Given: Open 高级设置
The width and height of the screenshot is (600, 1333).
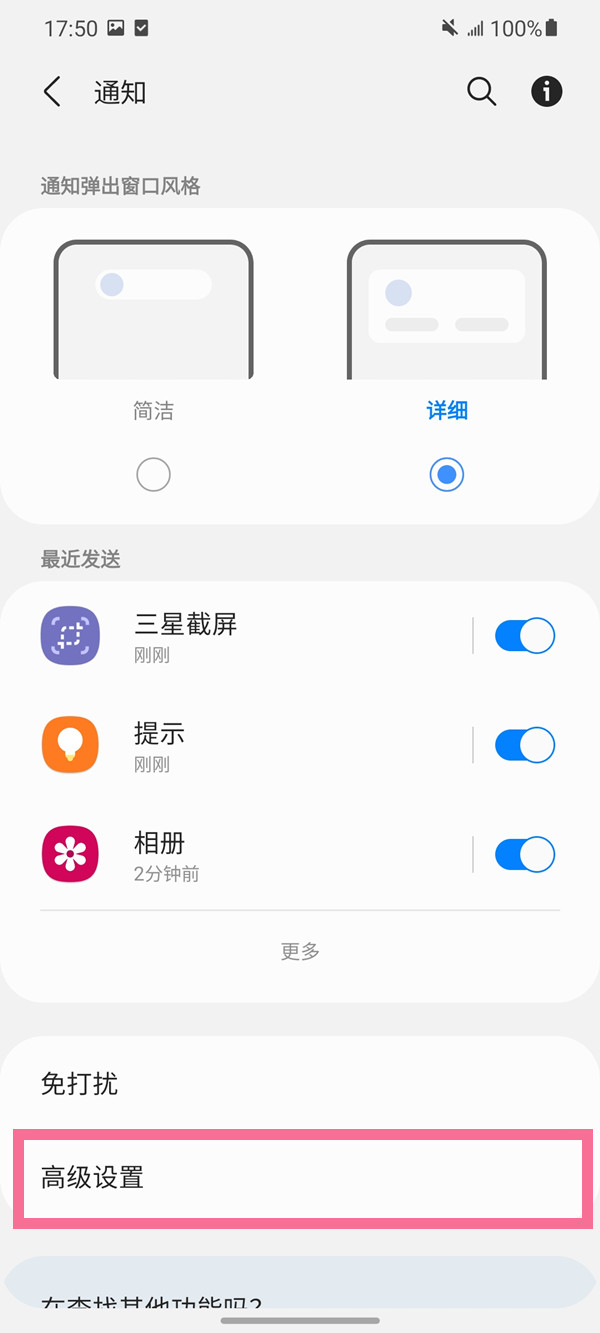Looking at the screenshot, I should click(300, 1178).
